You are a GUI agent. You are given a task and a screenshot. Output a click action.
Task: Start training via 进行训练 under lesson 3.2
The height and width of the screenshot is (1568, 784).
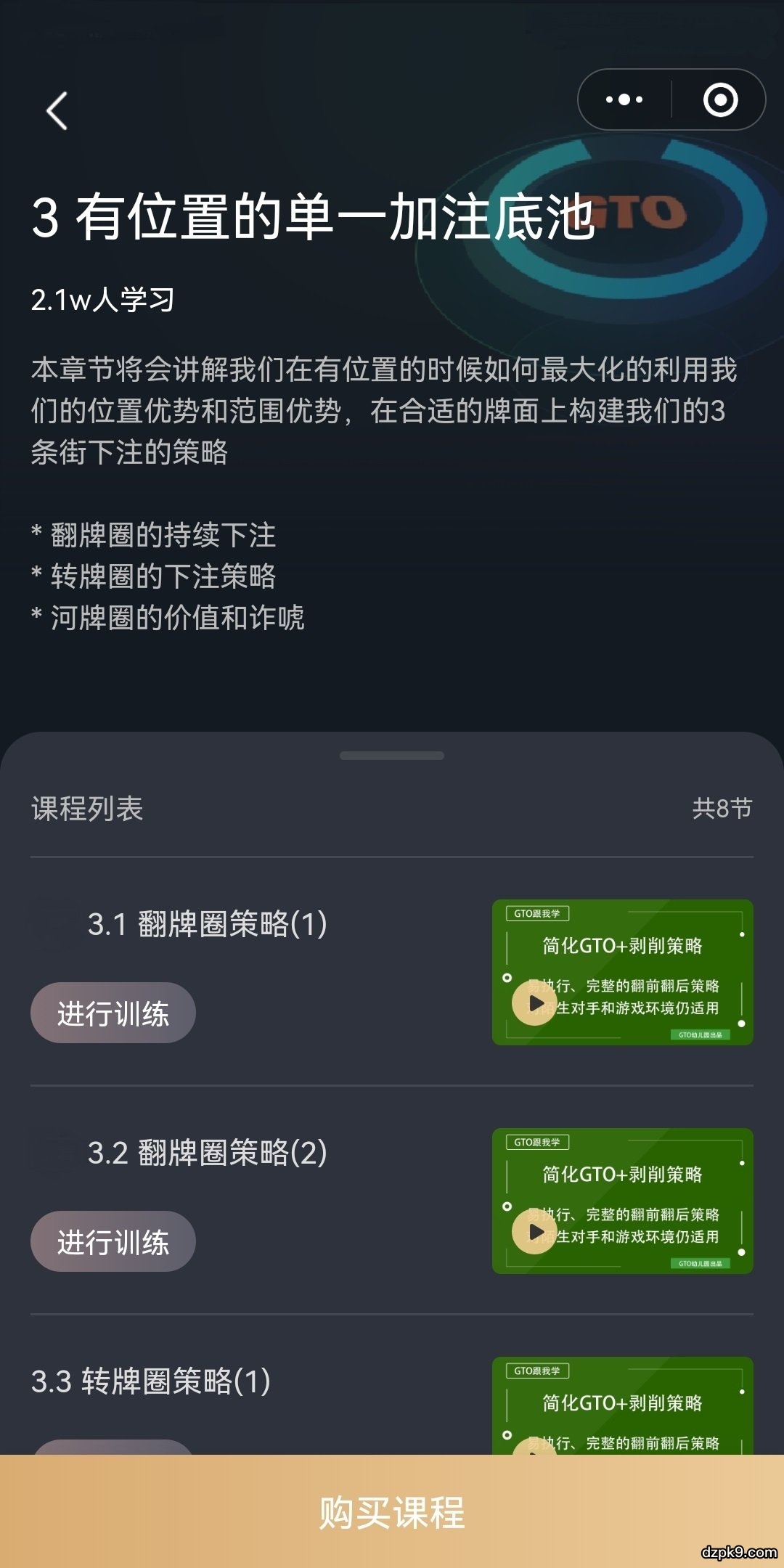[113, 1242]
